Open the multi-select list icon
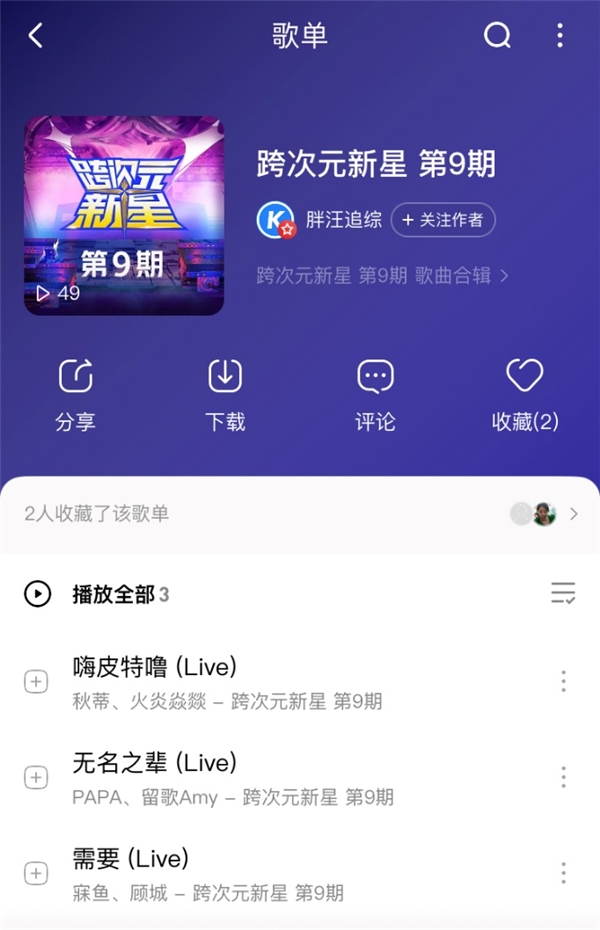The width and height of the screenshot is (600, 930). point(563,594)
